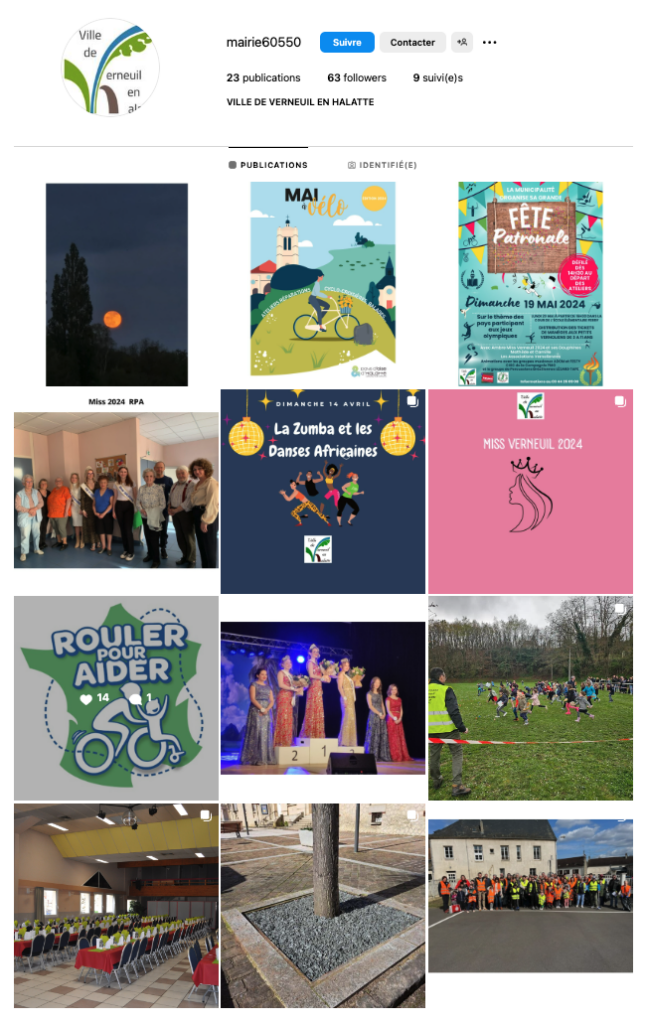Screen dimensions: 646x1024
Task: Open the Zumba et Danses Africaines post
Action: [x=322, y=490]
